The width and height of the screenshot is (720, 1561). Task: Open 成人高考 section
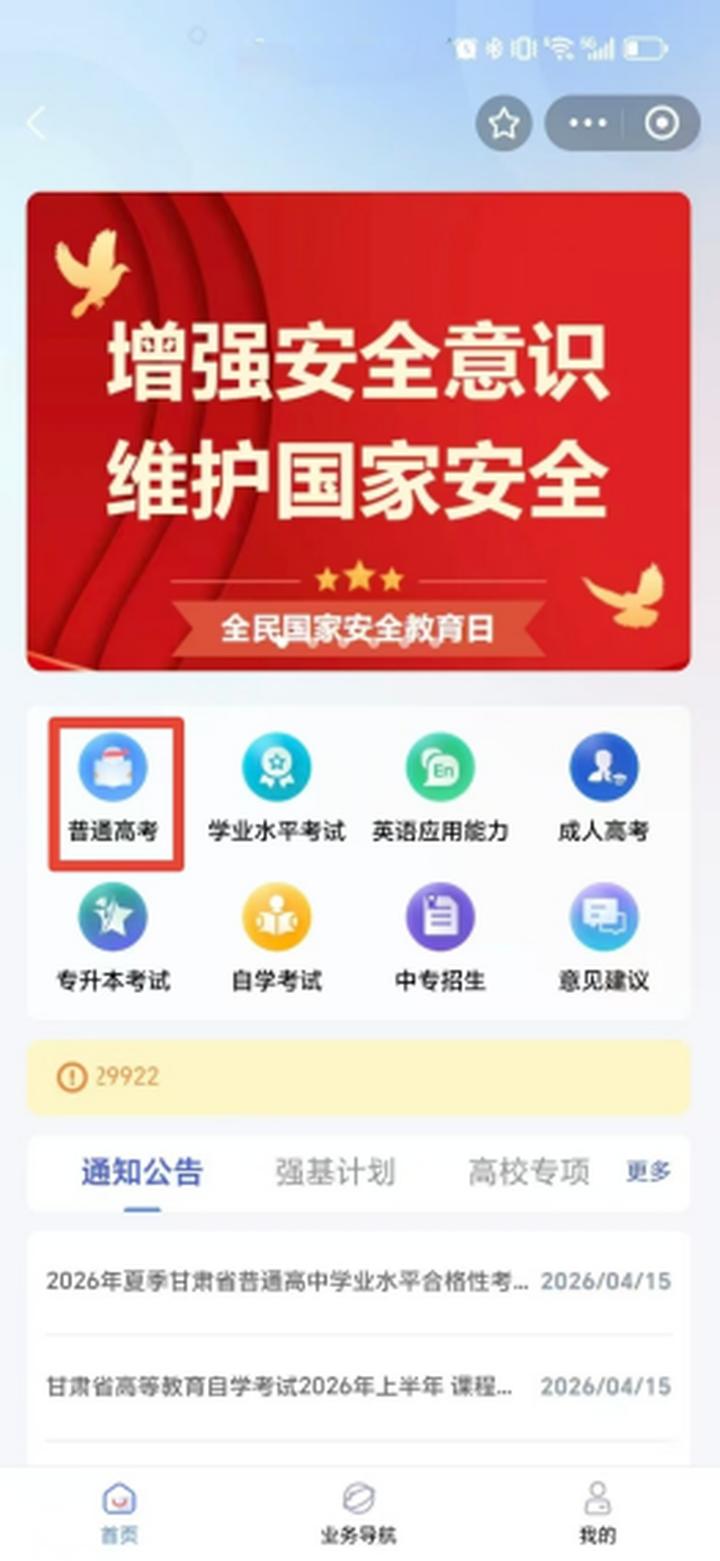(x=603, y=792)
